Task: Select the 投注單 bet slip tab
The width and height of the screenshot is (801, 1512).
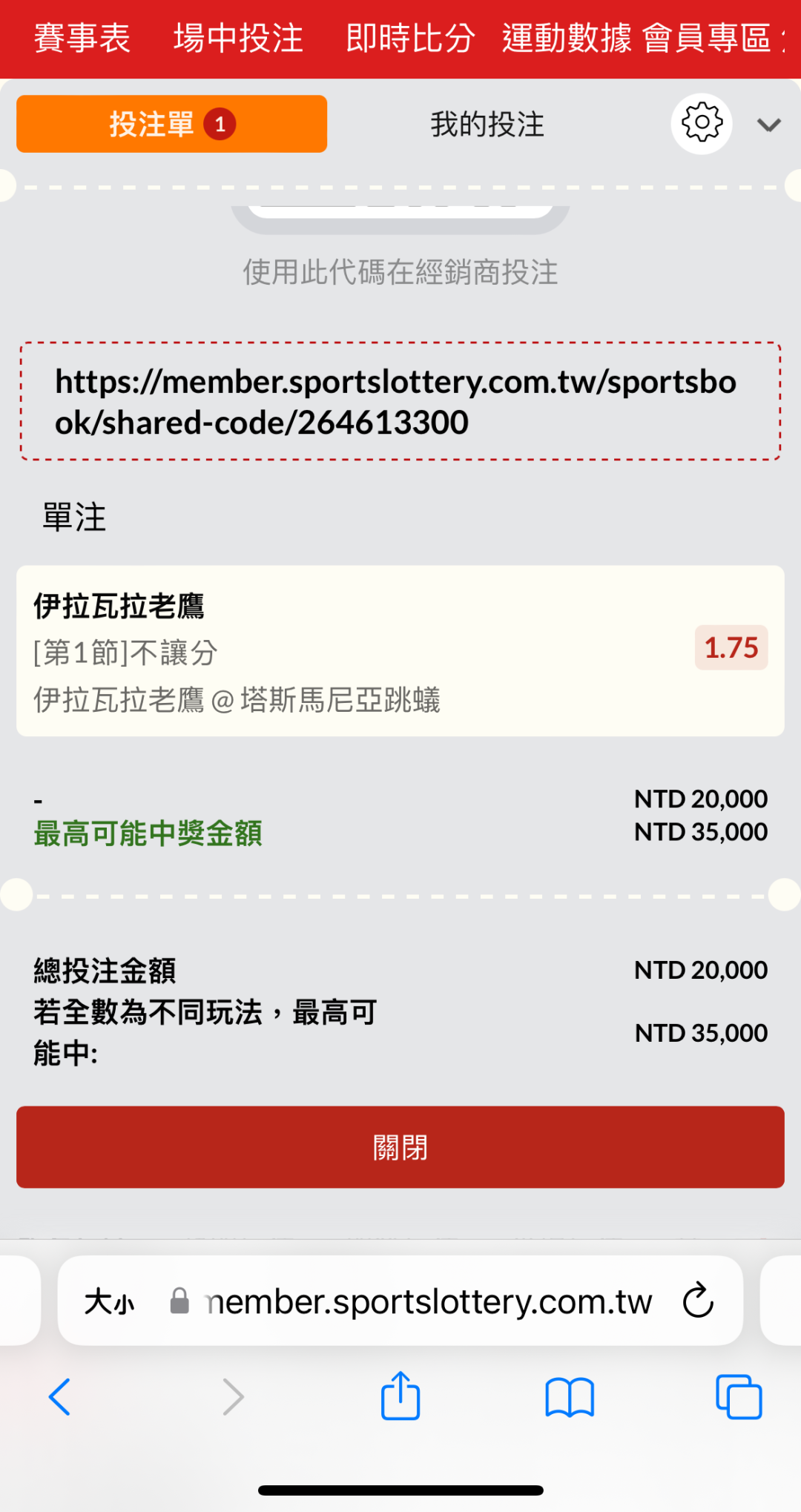Action: tap(171, 124)
